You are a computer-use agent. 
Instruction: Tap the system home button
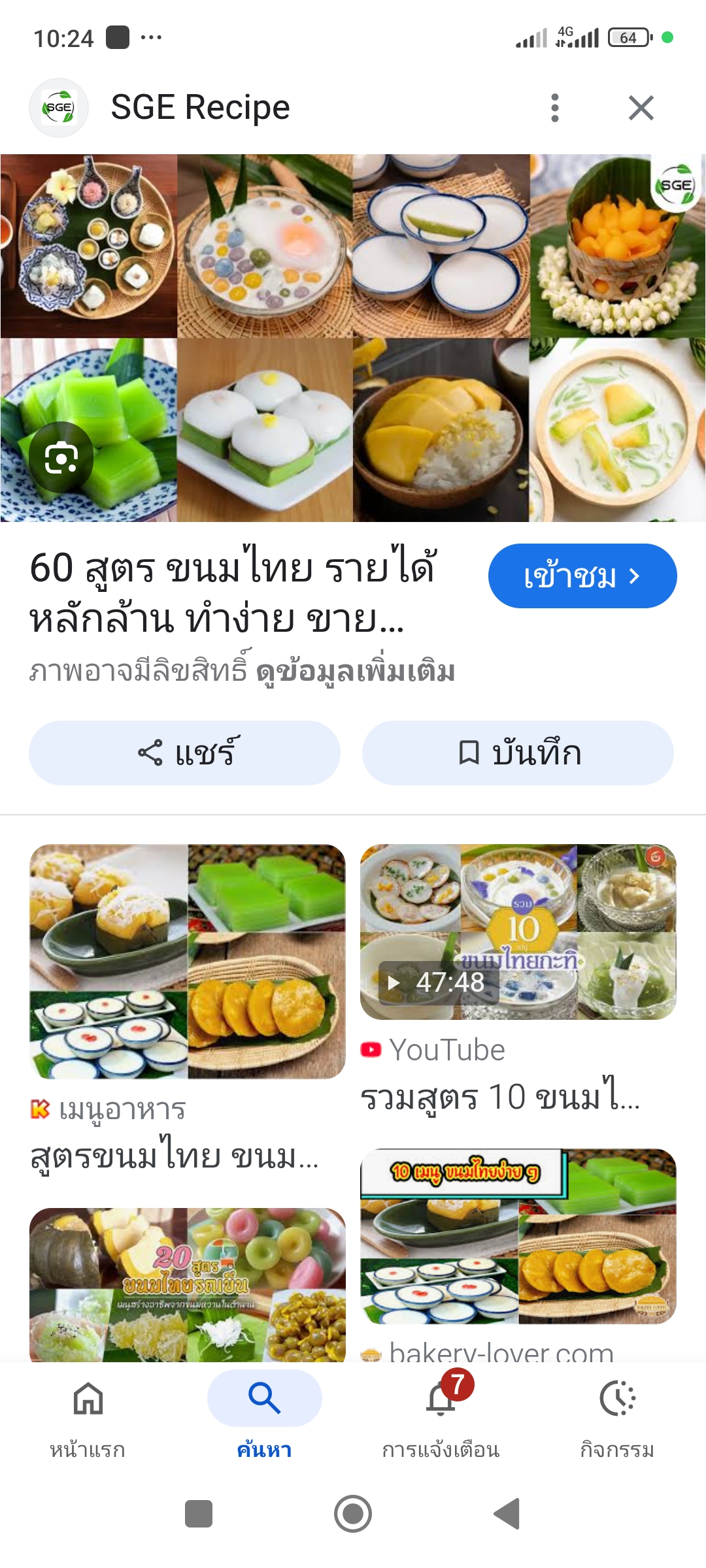pos(353,1514)
